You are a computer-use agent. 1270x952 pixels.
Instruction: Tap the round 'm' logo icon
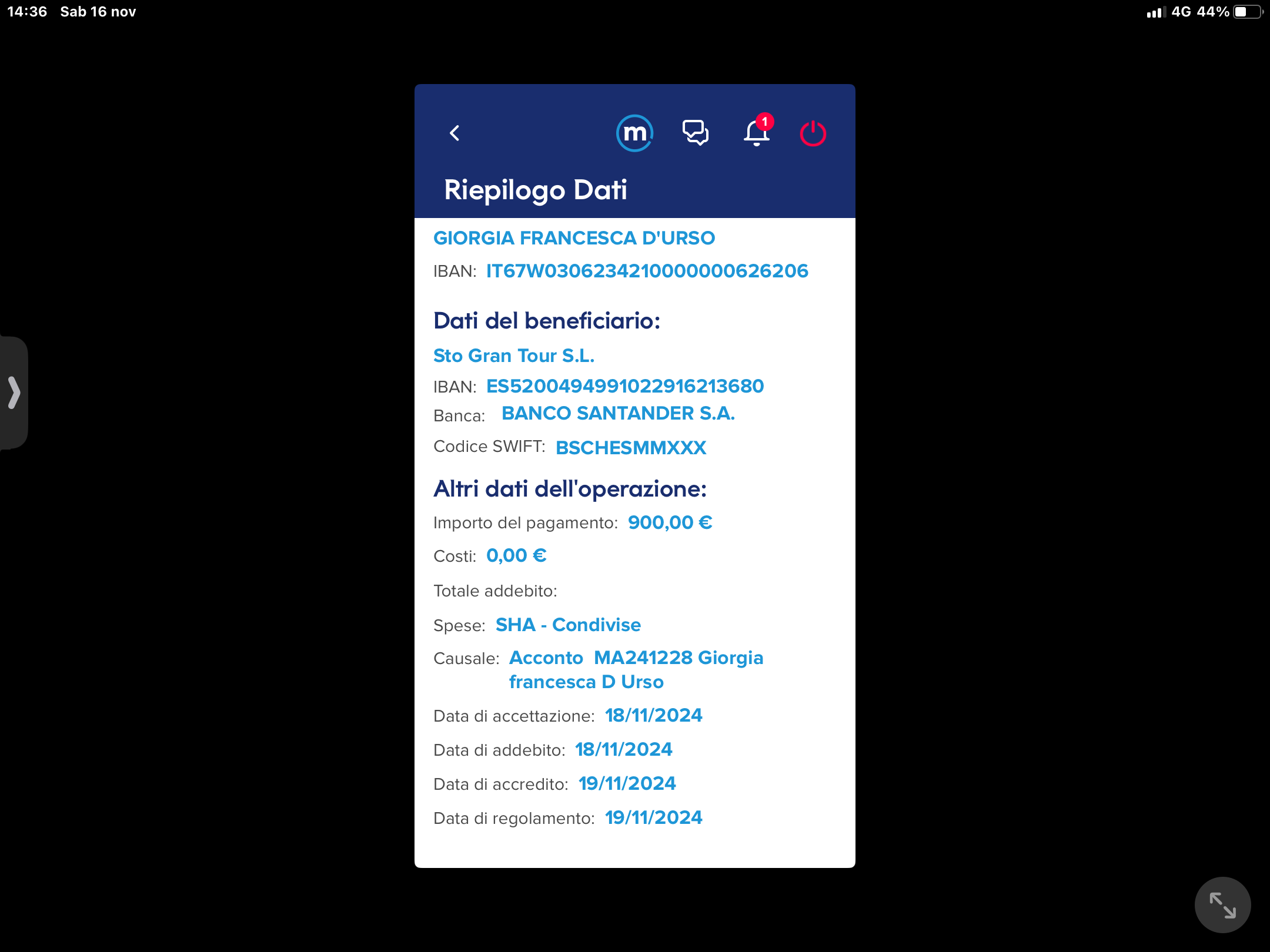[x=634, y=133]
